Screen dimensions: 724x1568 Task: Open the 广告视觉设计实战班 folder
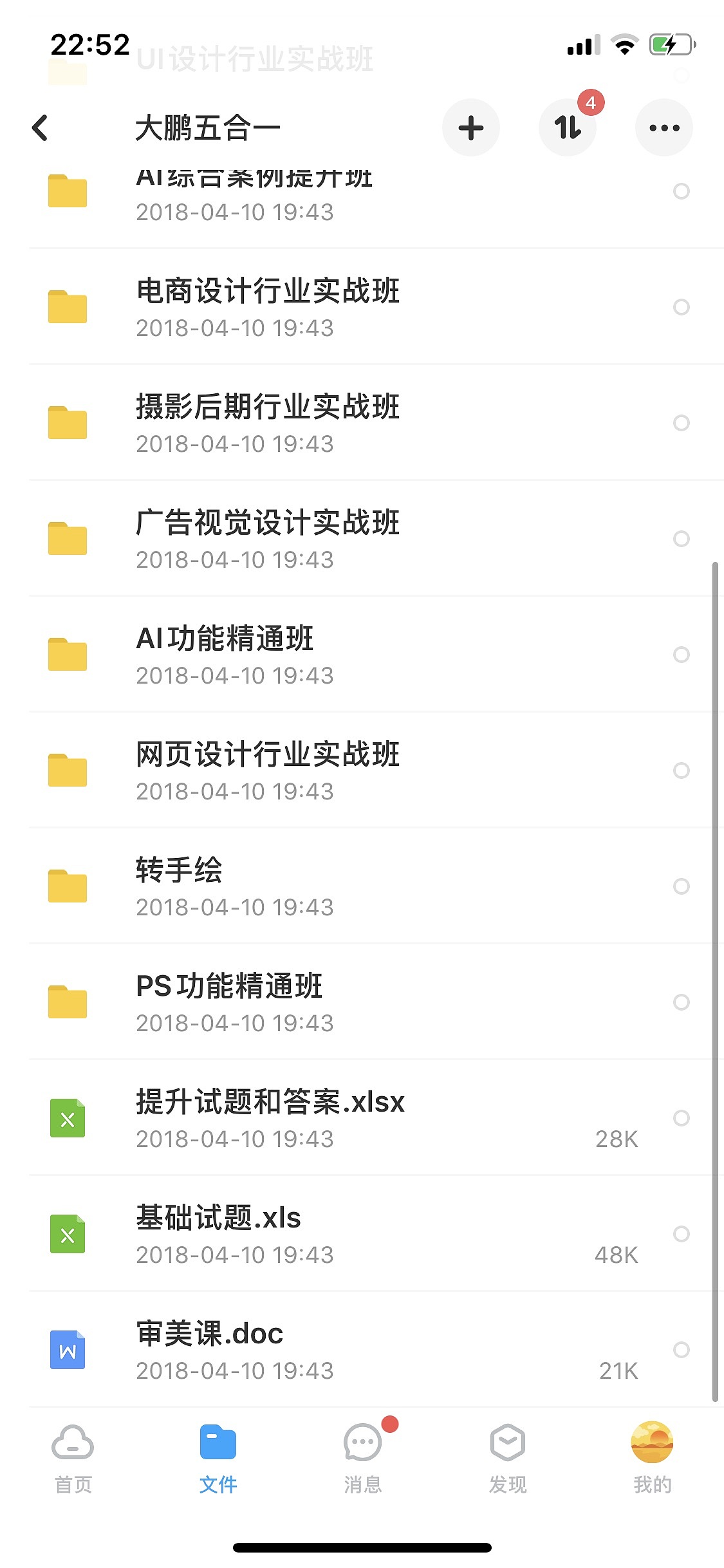[x=268, y=538]
